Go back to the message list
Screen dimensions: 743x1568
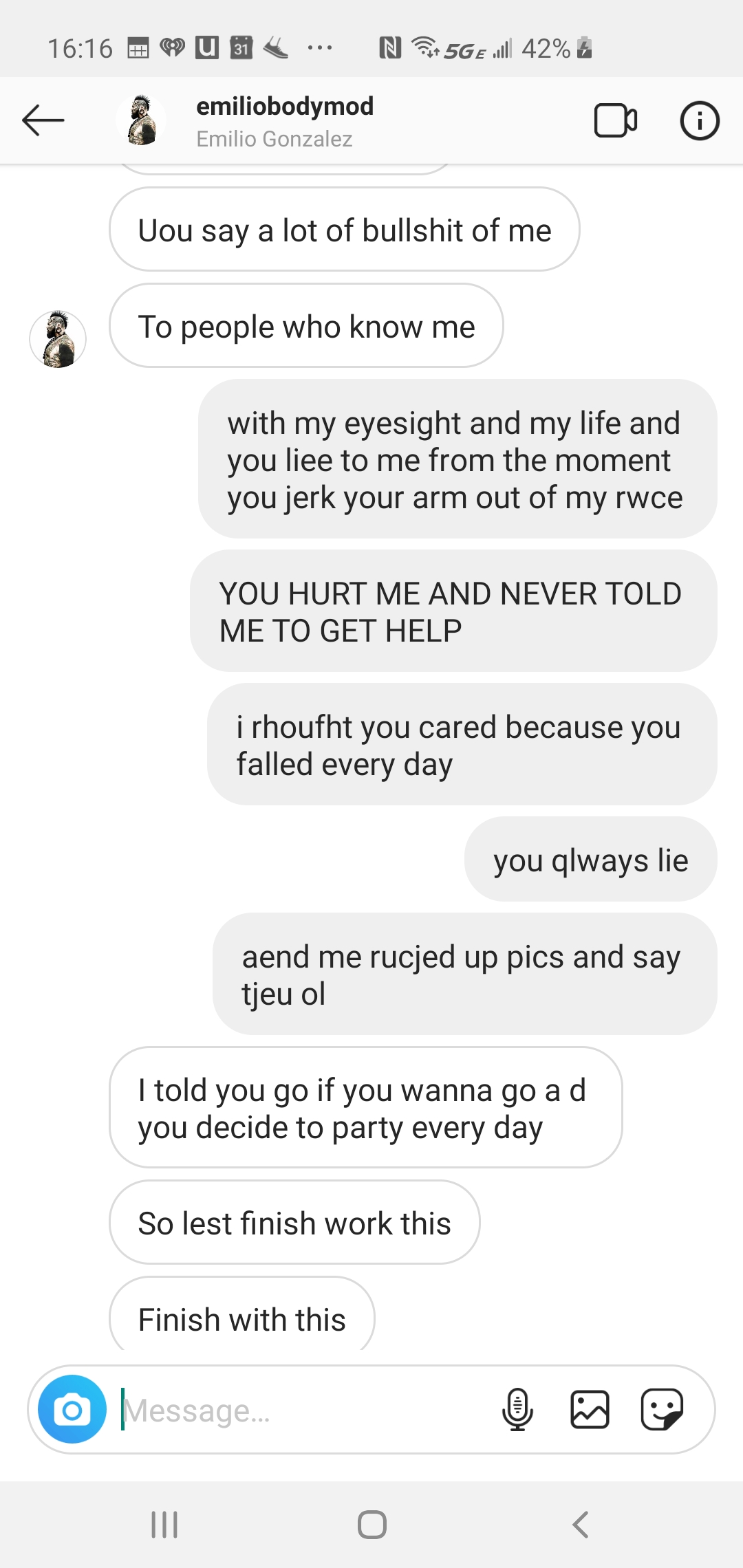pyautogui.click(x=43, y=120)
